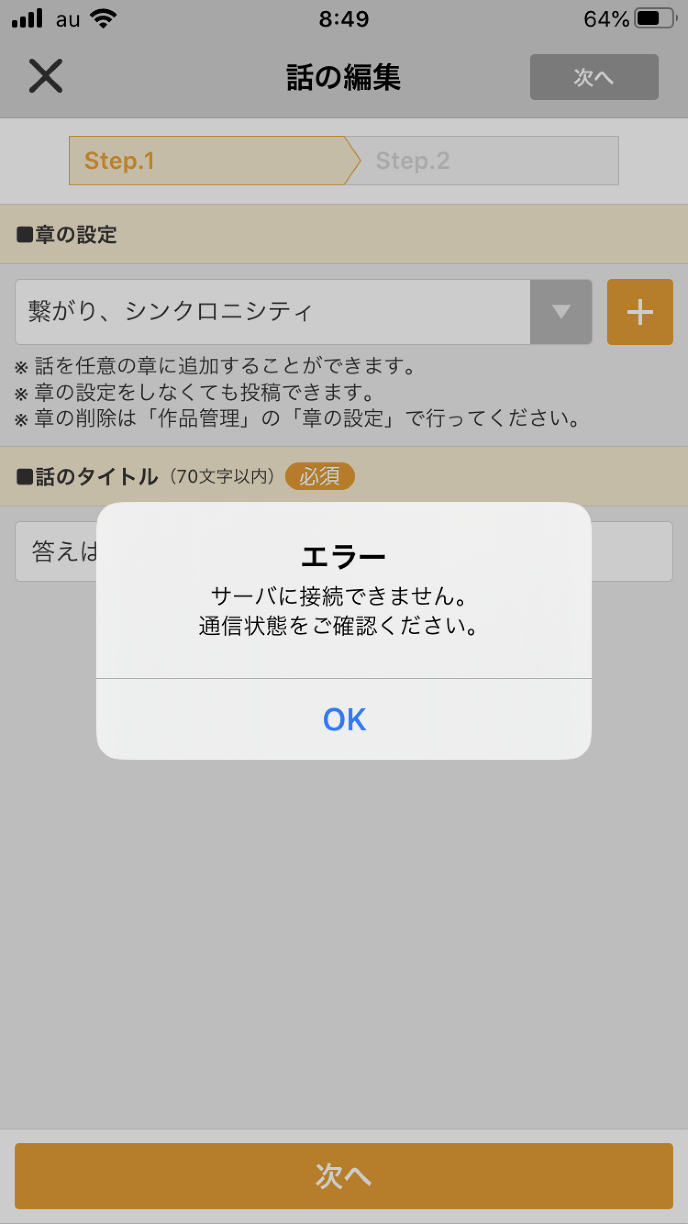Tap the top-right 次へ button

click(x=594, y=77)
